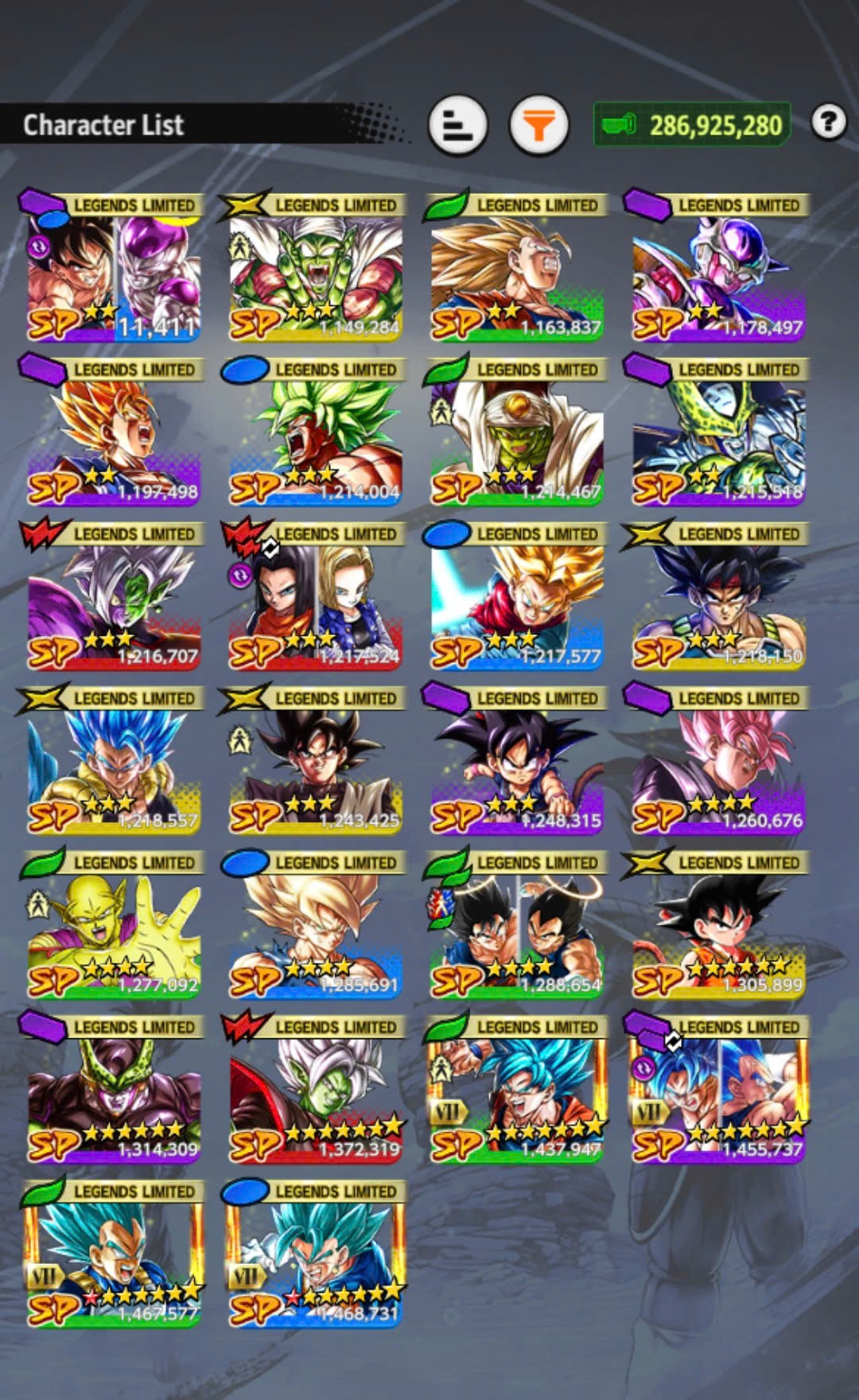859x1400 pixels.
Task: Open the orange filter funnel button
Action: click(x=538, y=125)
